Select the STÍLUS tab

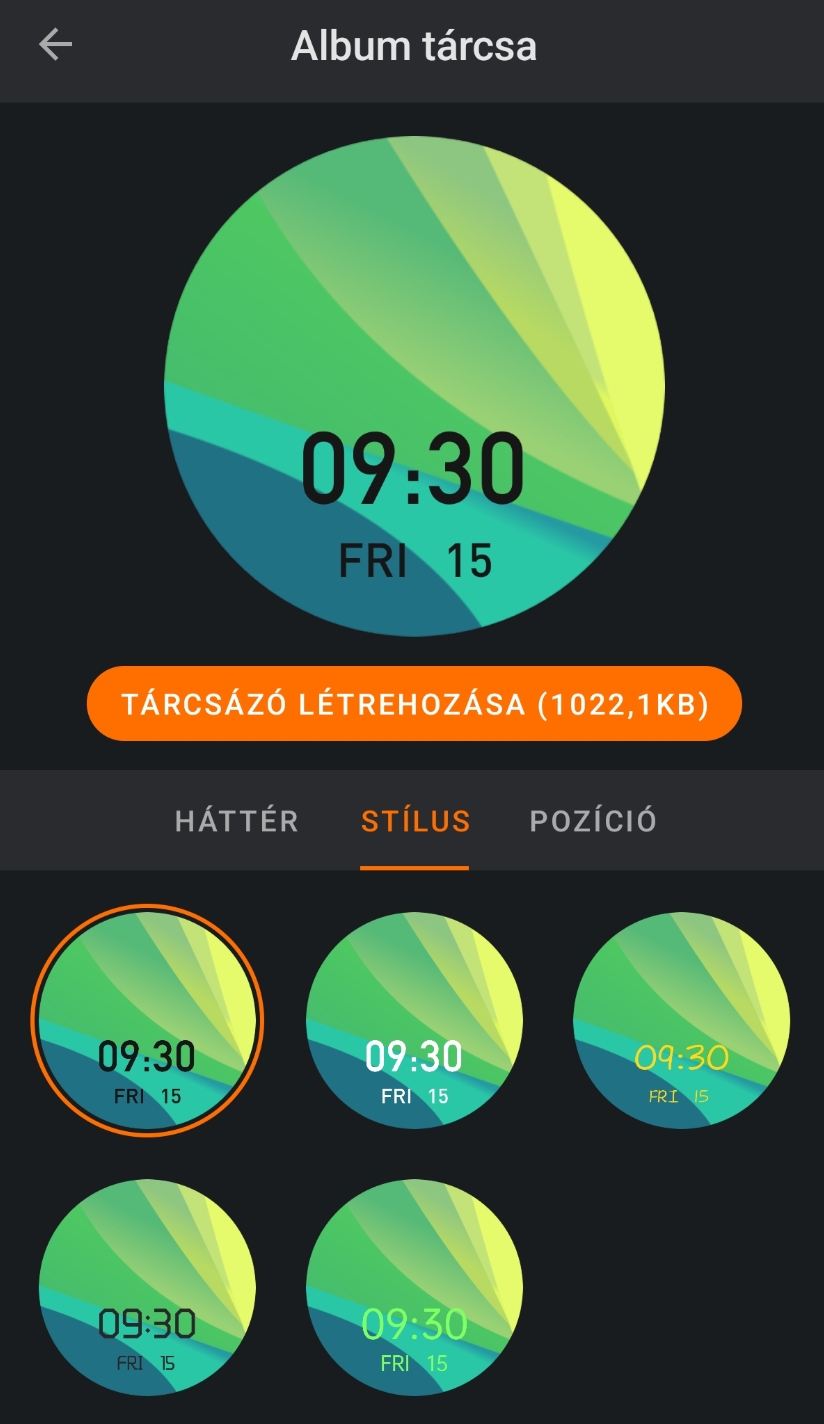coord(415,821)
